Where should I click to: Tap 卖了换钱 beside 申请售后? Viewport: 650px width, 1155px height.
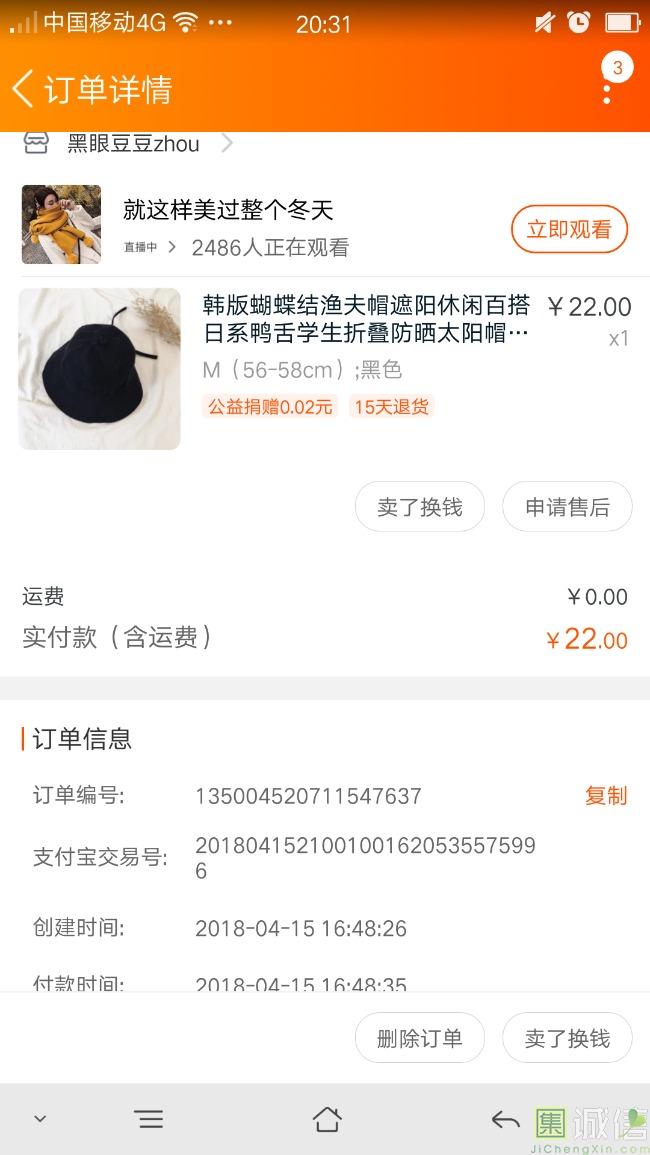click(419, 507)
